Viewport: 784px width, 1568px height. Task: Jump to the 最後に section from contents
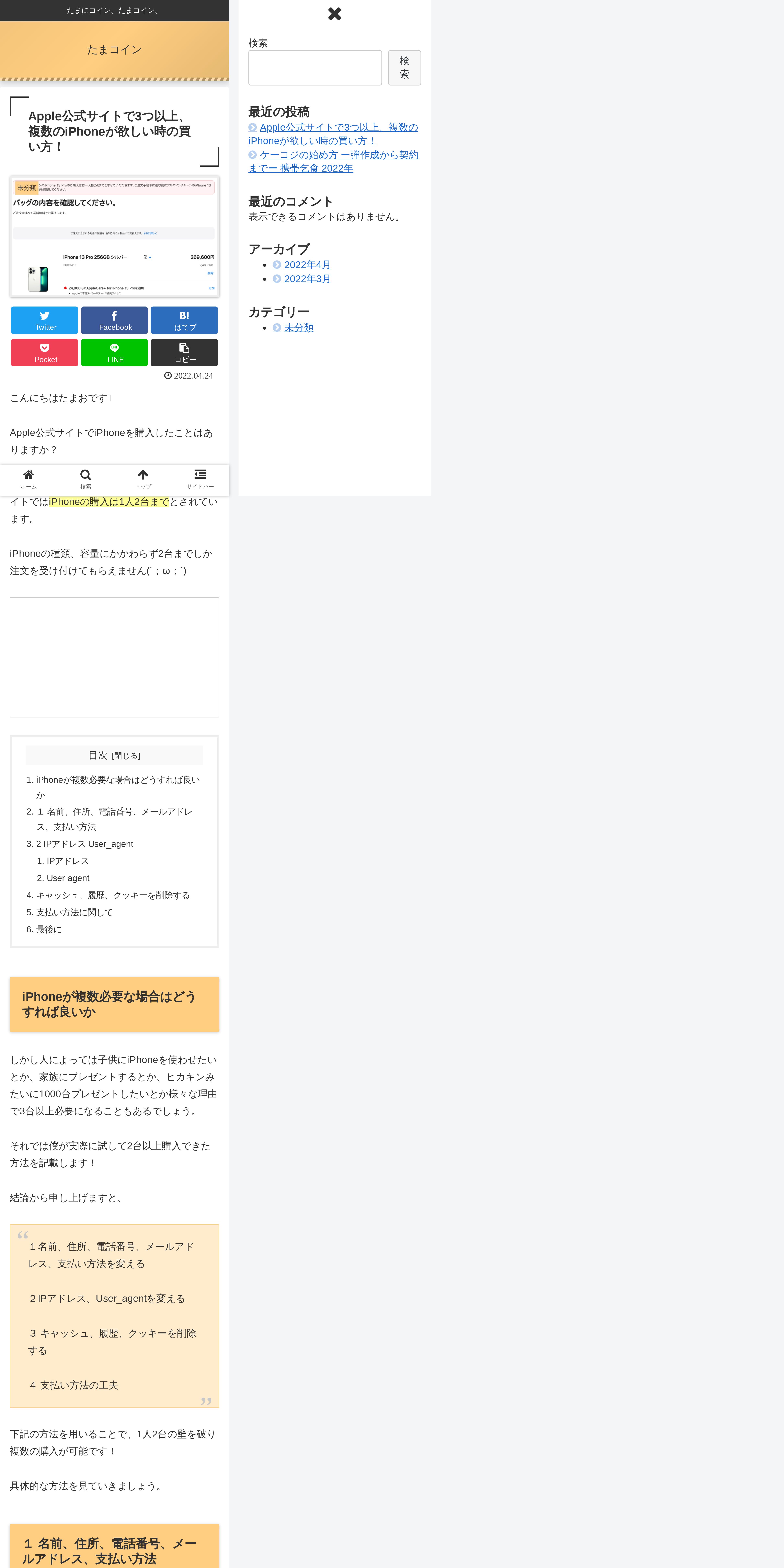click(49, 930)
